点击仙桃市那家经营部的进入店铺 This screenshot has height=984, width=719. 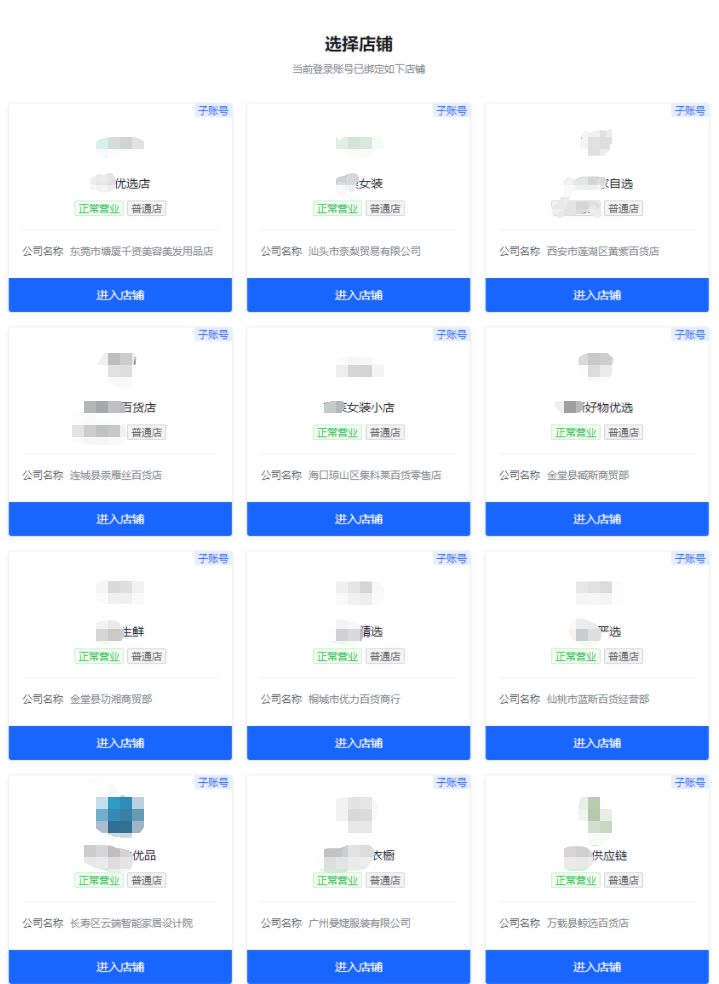tap(597, 743)
